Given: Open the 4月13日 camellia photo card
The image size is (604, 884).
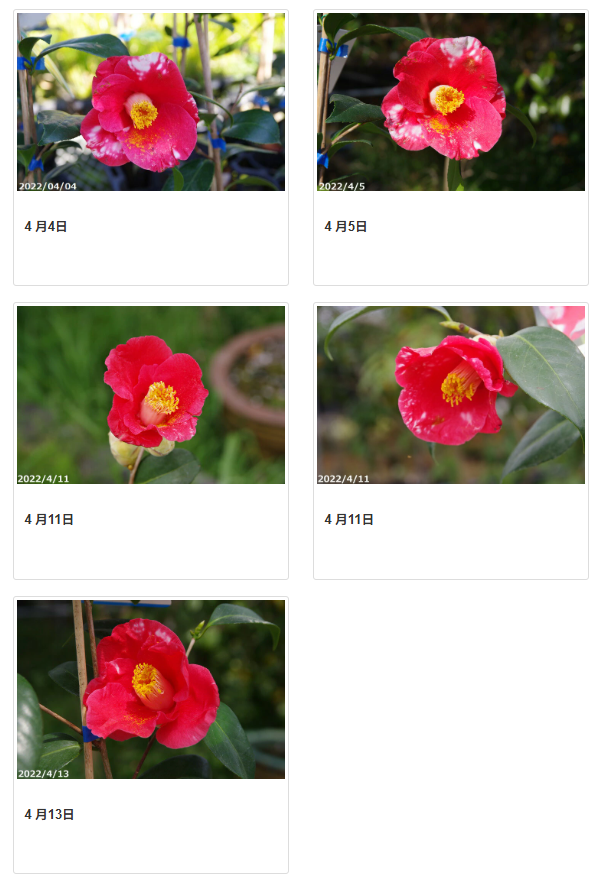Looking at the screenshot, I should pyautogui.click(x=151, y=689).
